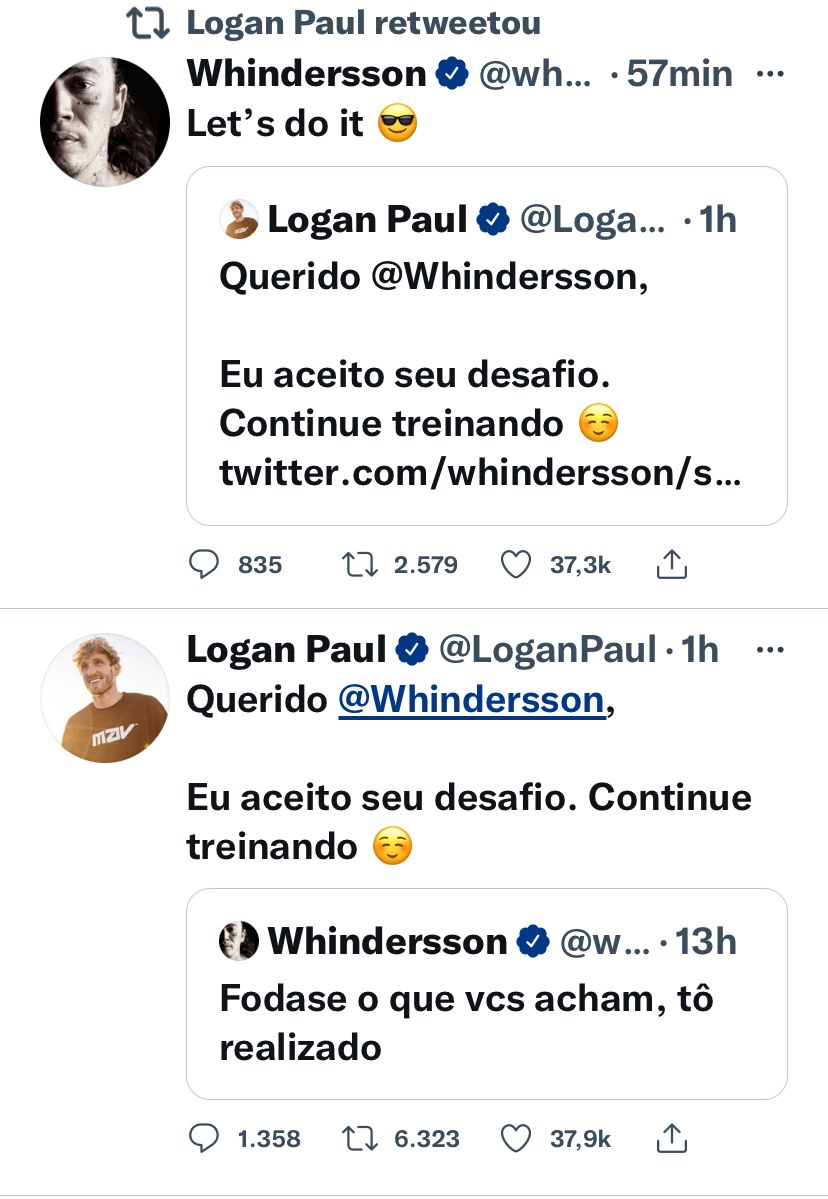This screenshot has height=1199, width=828.
Task: Retweet Logan Paul's tweet with 6.323 retweets
Action: (354, 1137)
